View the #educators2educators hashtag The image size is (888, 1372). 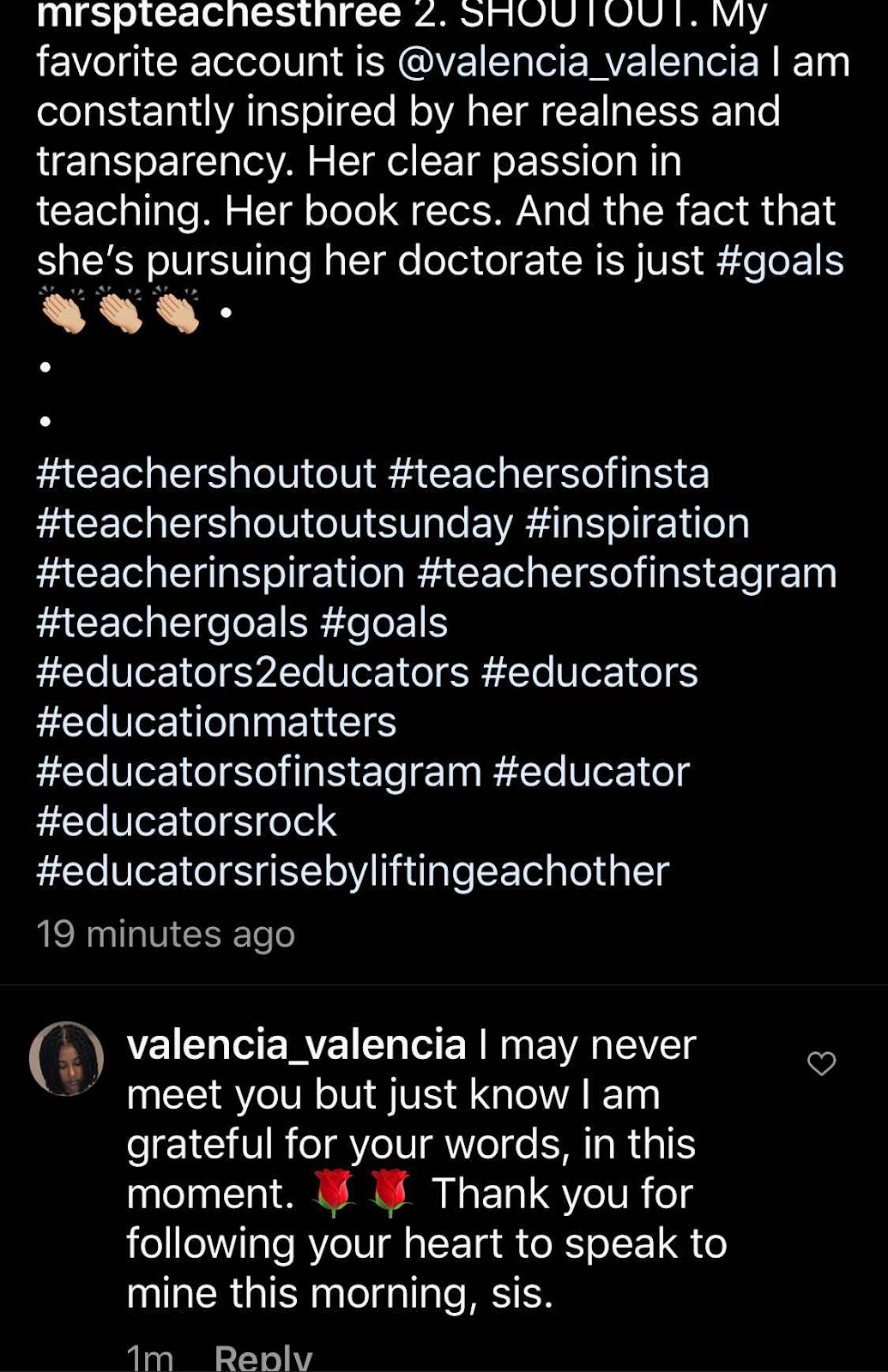click(x=253, y=672)
